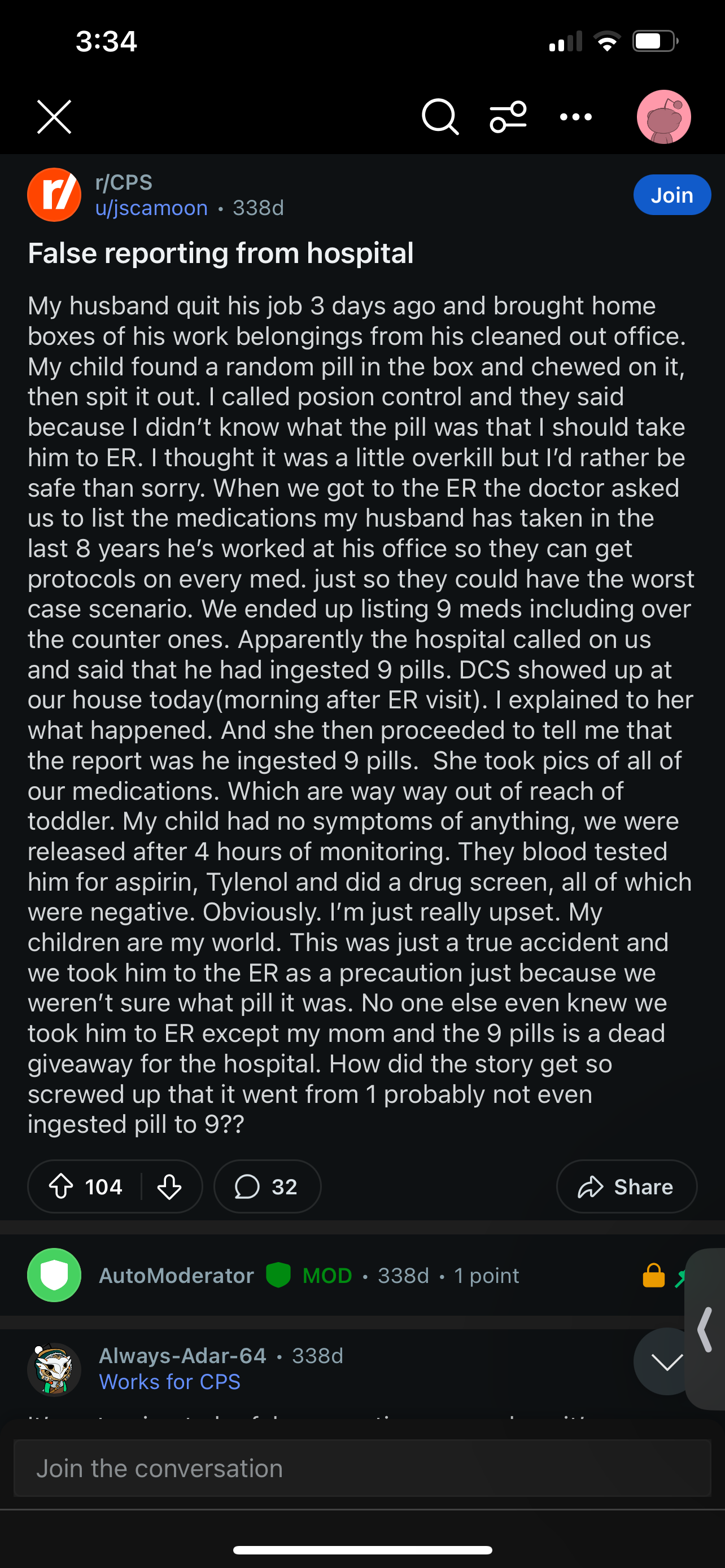Open u/jscamoon's profile
Screen dimensions: 725x1568
coord(151,208)
